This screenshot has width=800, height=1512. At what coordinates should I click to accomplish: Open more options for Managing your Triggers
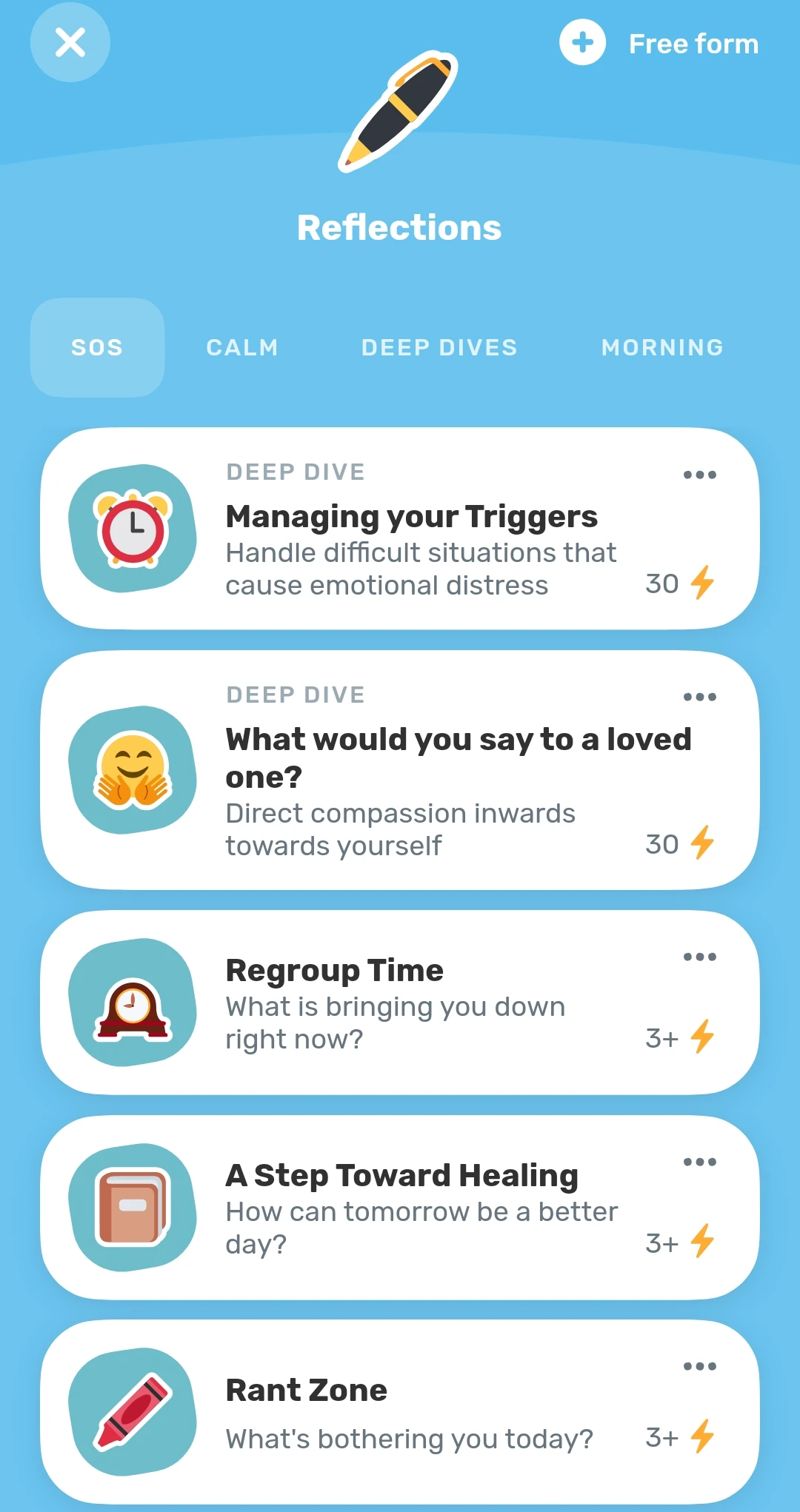(699, 475)
